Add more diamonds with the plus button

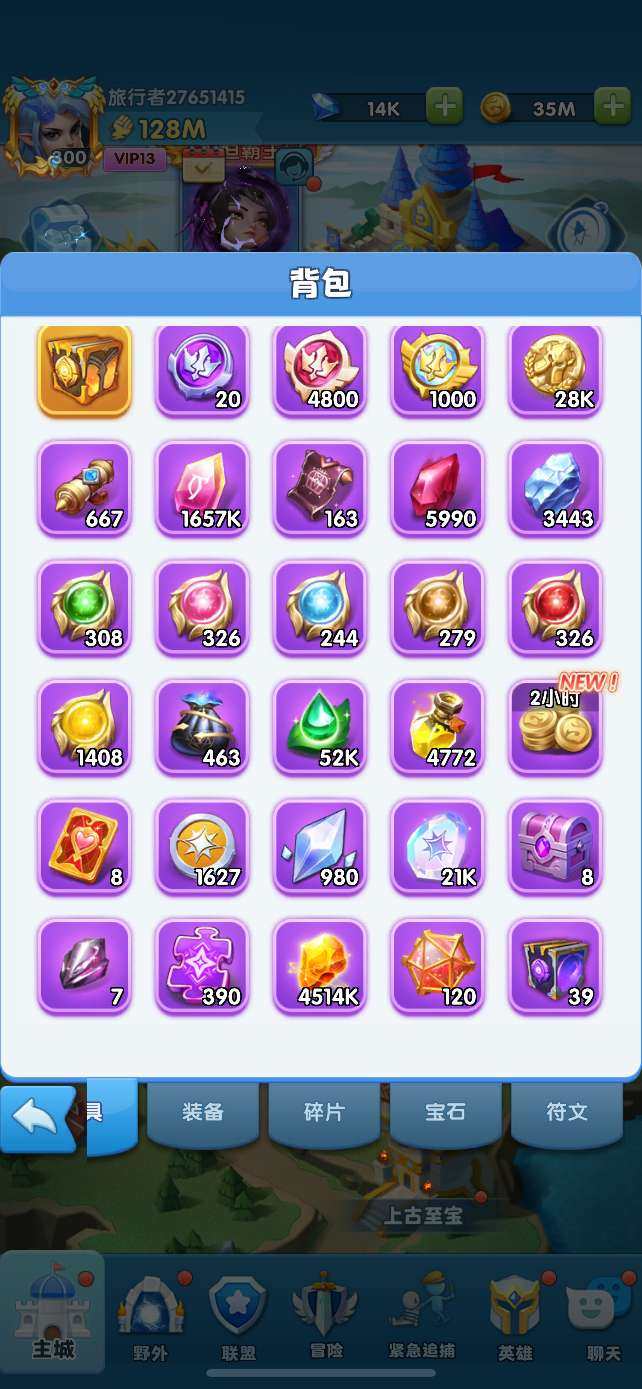444,106
